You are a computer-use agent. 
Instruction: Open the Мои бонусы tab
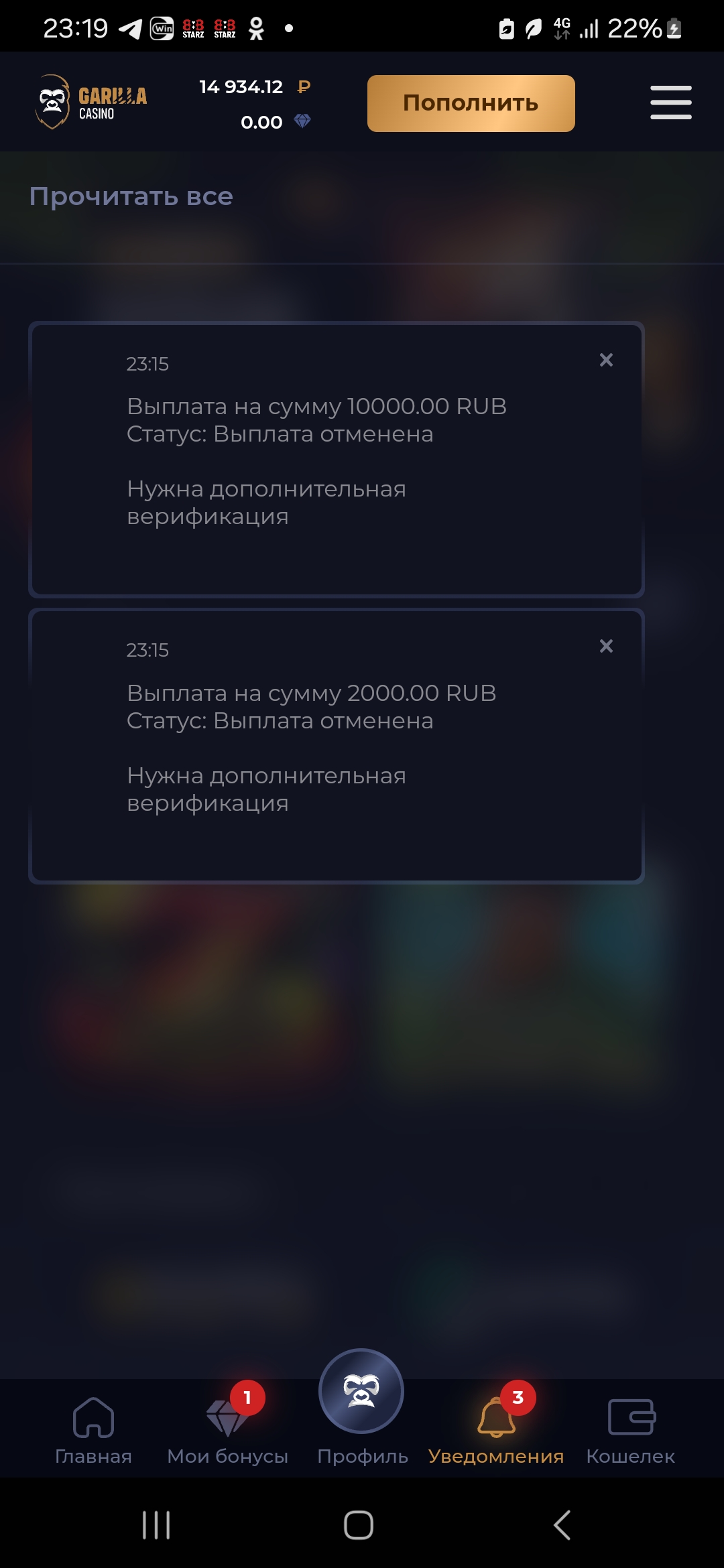227,1430
